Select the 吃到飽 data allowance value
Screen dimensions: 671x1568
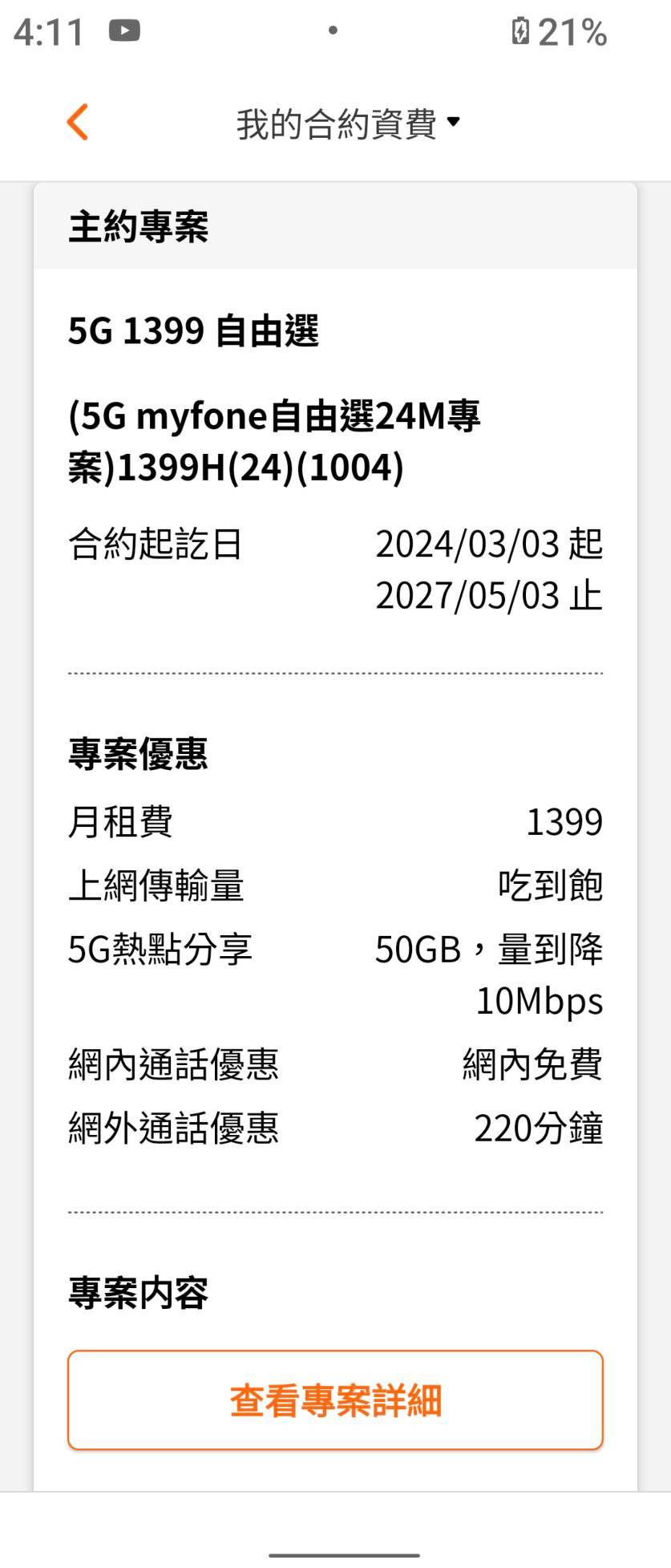pyautogui.click(x=550, y=885)
